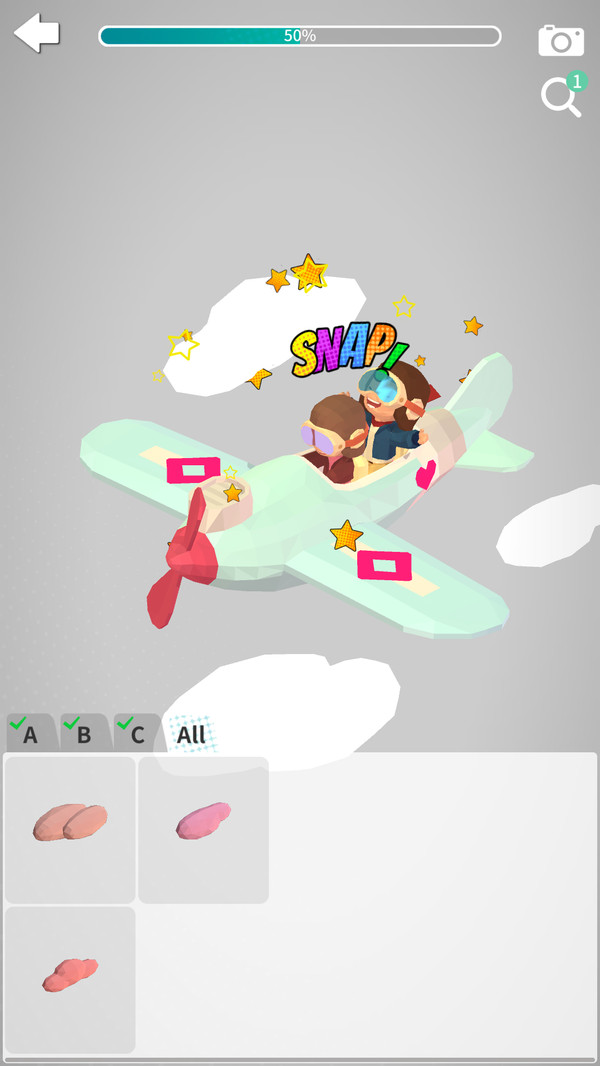Switch to the A parts tab
This screenshot has height=1066, width=600.
[x=30, y=734]
